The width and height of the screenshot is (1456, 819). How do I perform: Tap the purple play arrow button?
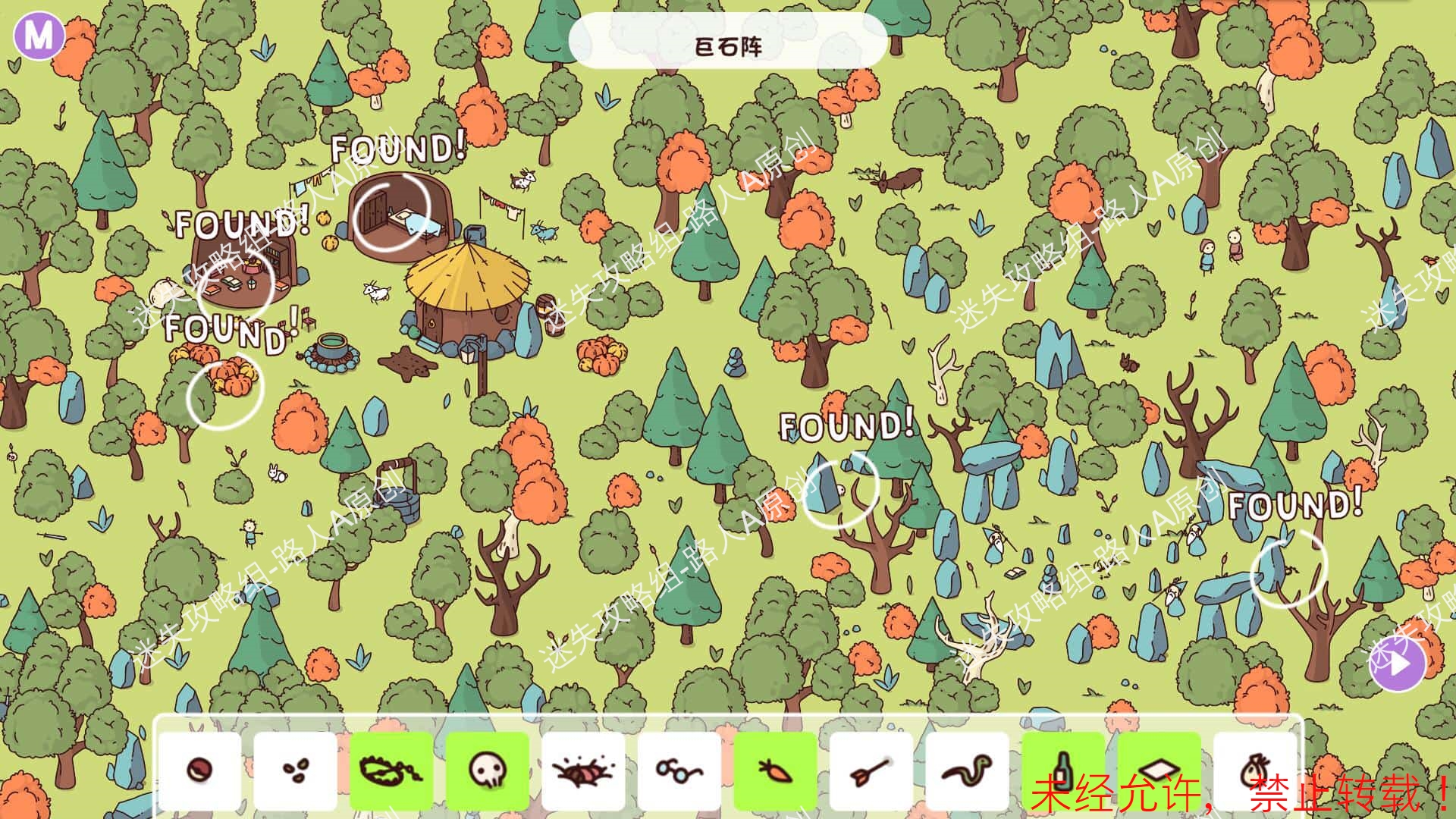pos(1399,664)
